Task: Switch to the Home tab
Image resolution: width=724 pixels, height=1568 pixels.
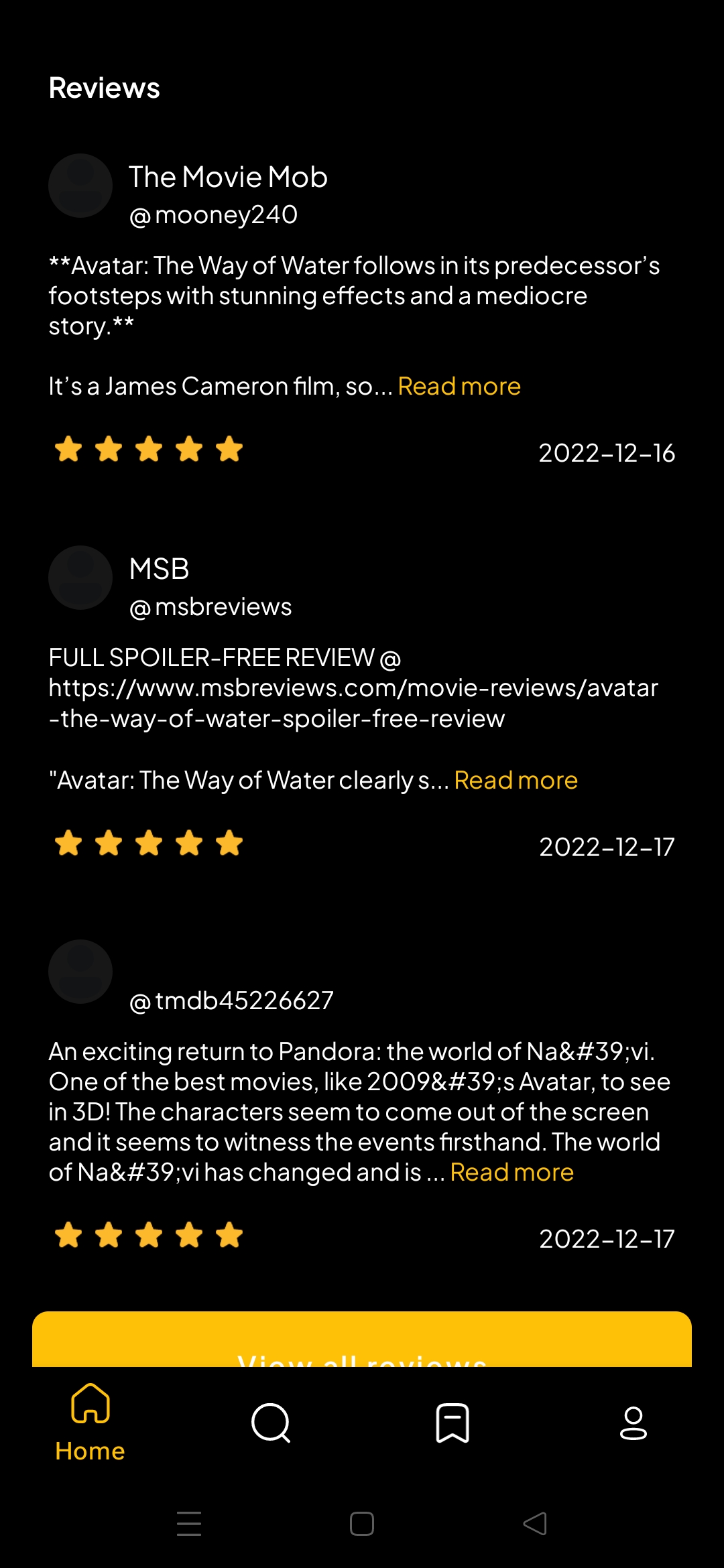Action: point(90,1422)
